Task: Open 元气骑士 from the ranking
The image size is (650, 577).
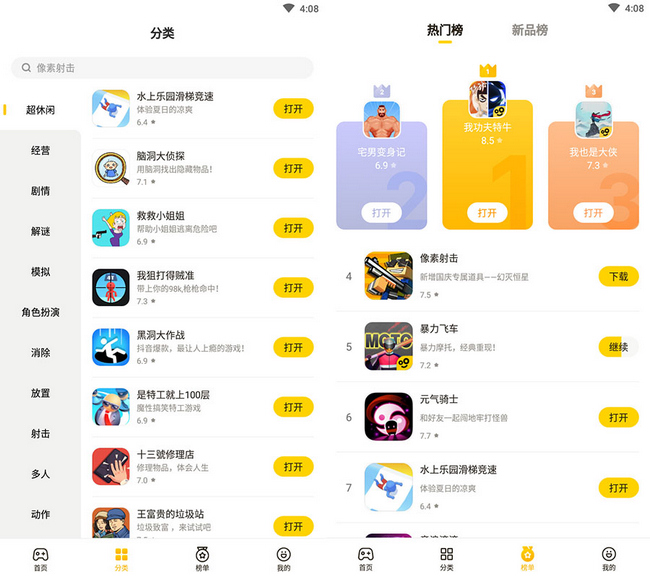Action: click(618, 417)
